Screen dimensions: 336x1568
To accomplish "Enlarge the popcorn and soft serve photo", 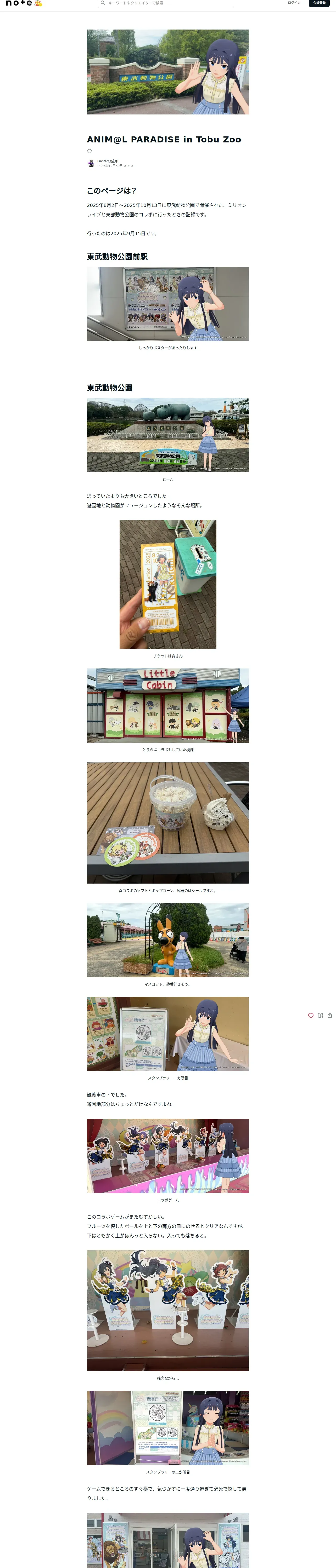I will (168, 823).
